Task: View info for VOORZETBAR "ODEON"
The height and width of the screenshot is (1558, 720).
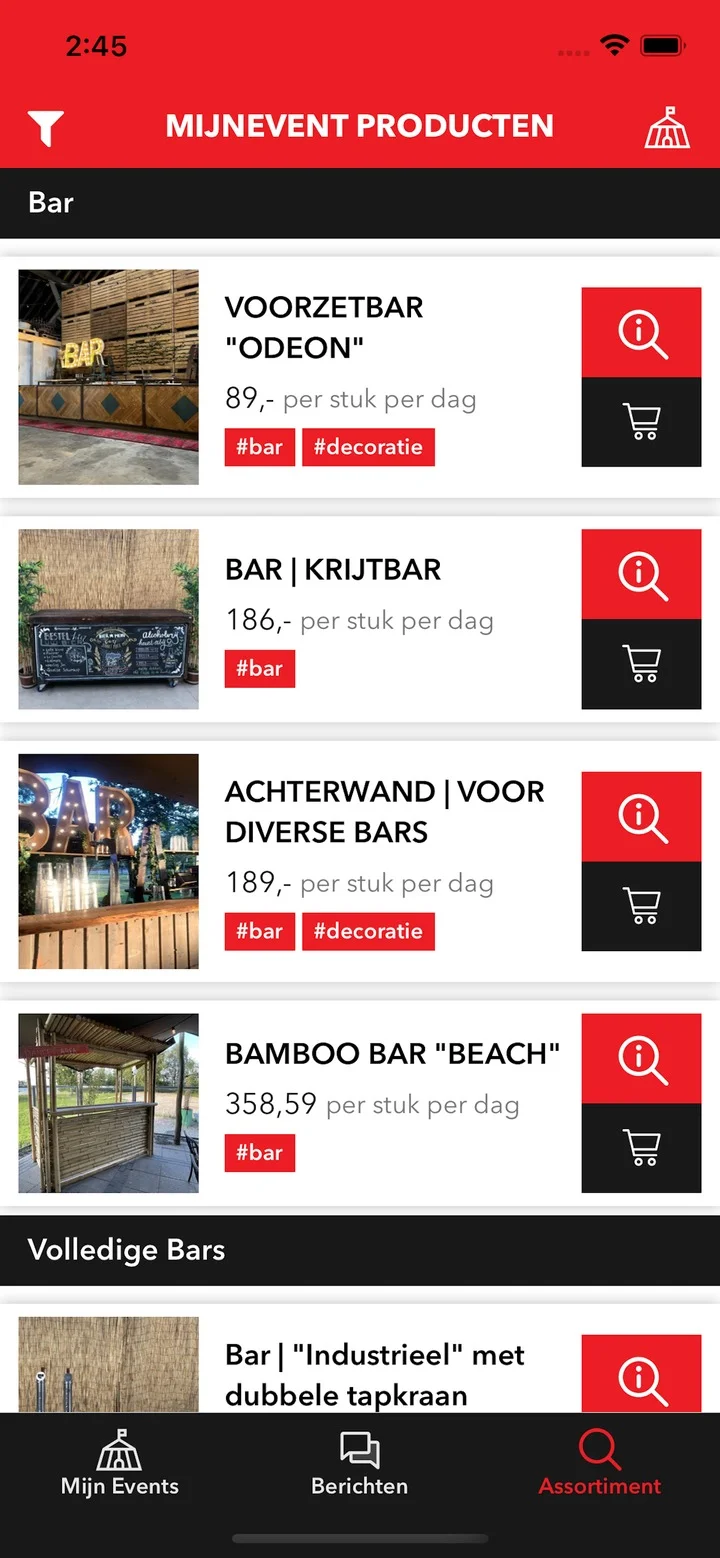Action: coord(641,332)
